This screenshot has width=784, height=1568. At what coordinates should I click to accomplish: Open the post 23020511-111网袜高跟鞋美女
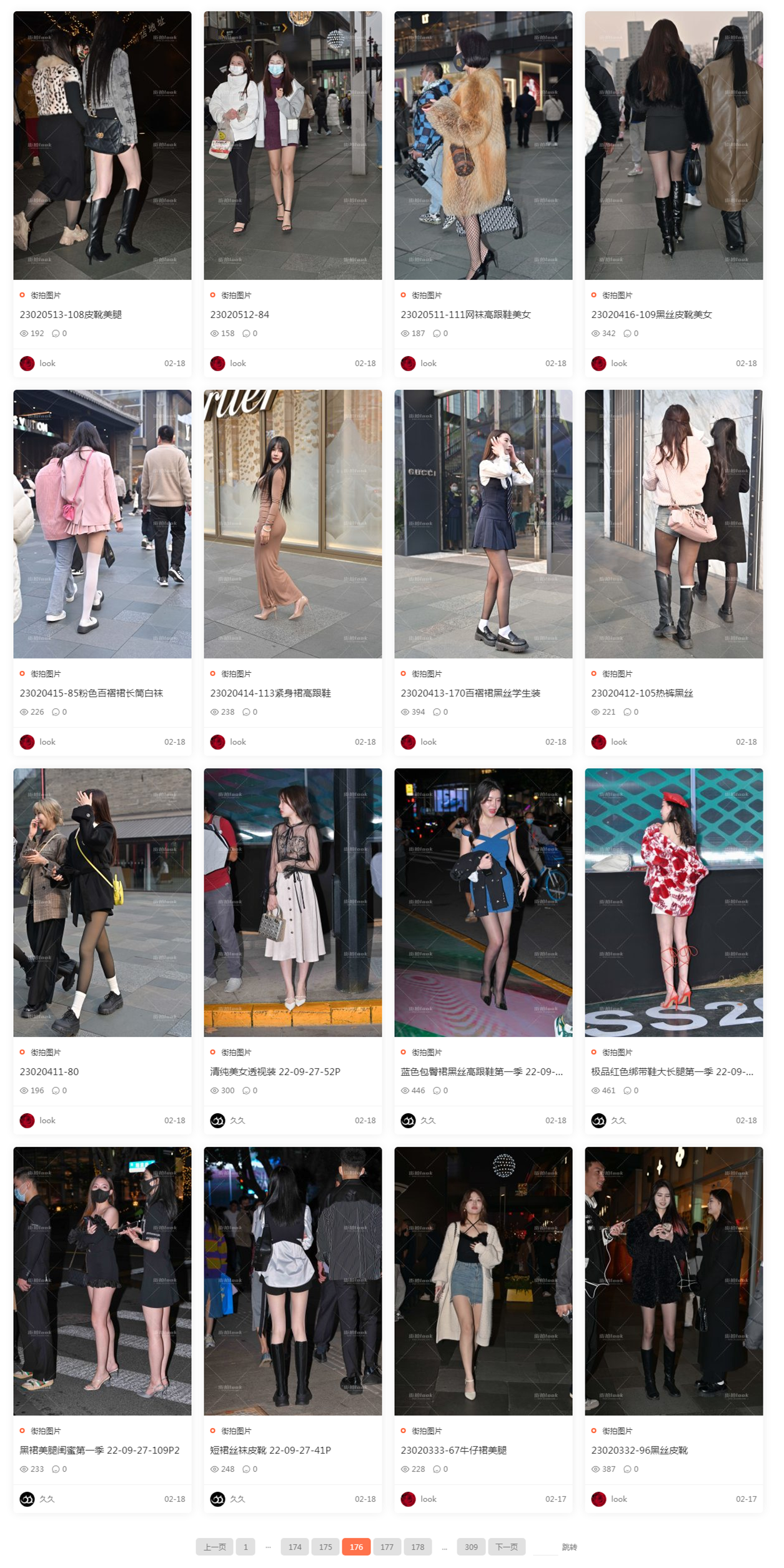click(465, 314)
